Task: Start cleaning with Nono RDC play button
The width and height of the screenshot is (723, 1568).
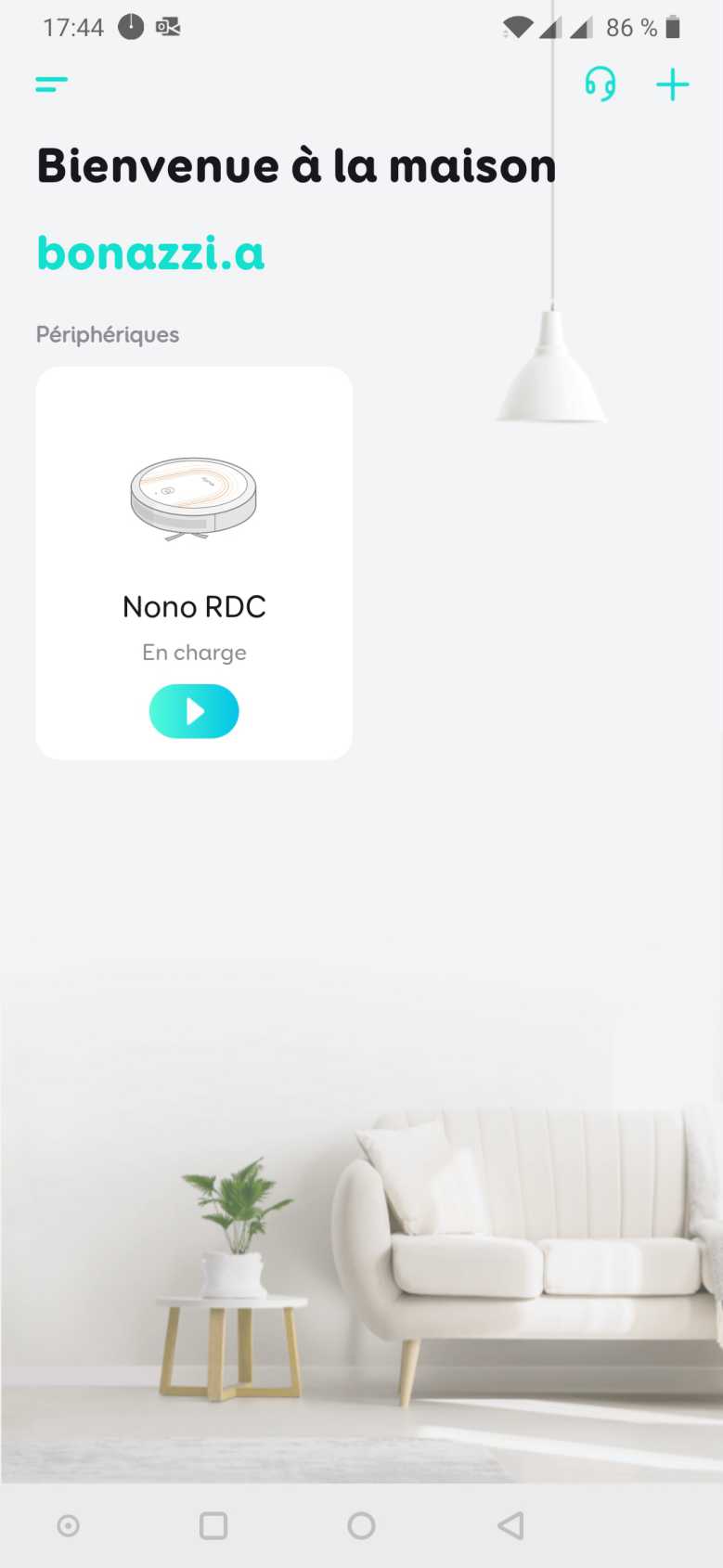Action: coord(194,711)
